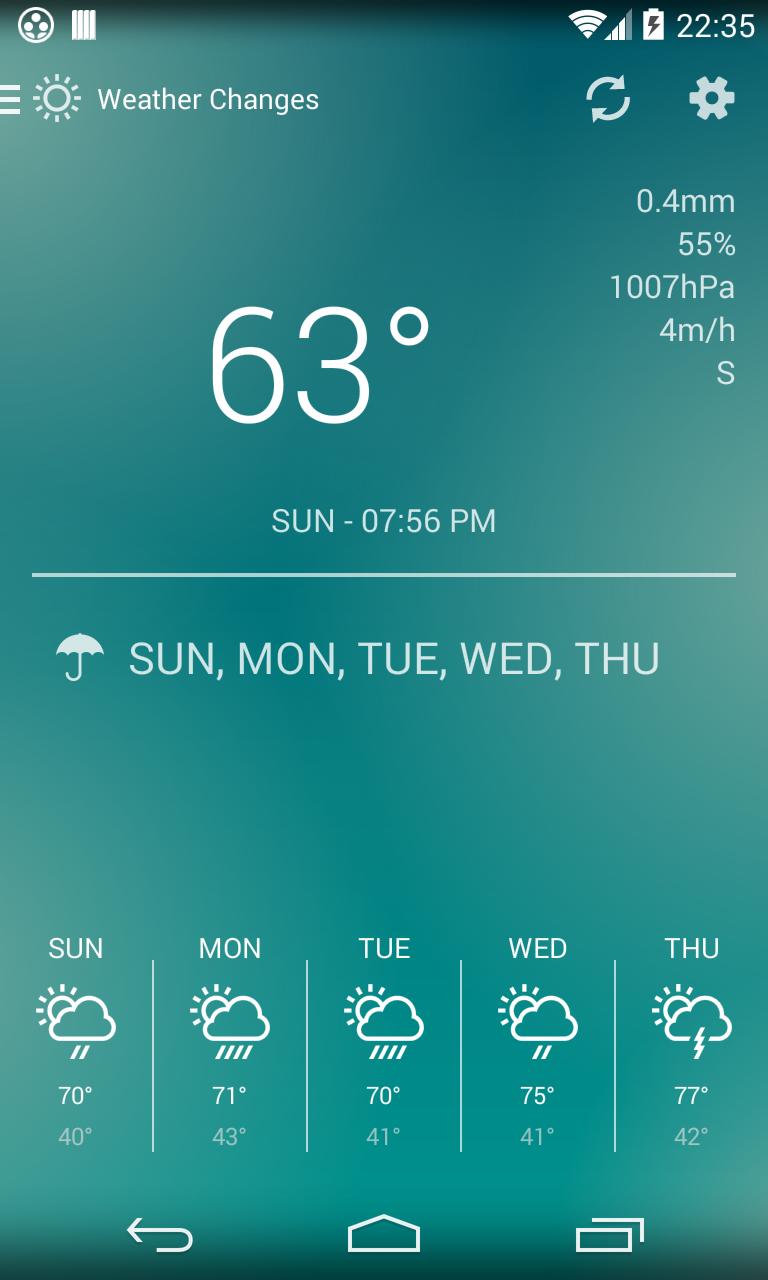Tap the sun icon next to Weather Changes
This screenshot has height=1280, width=768.
57,99
